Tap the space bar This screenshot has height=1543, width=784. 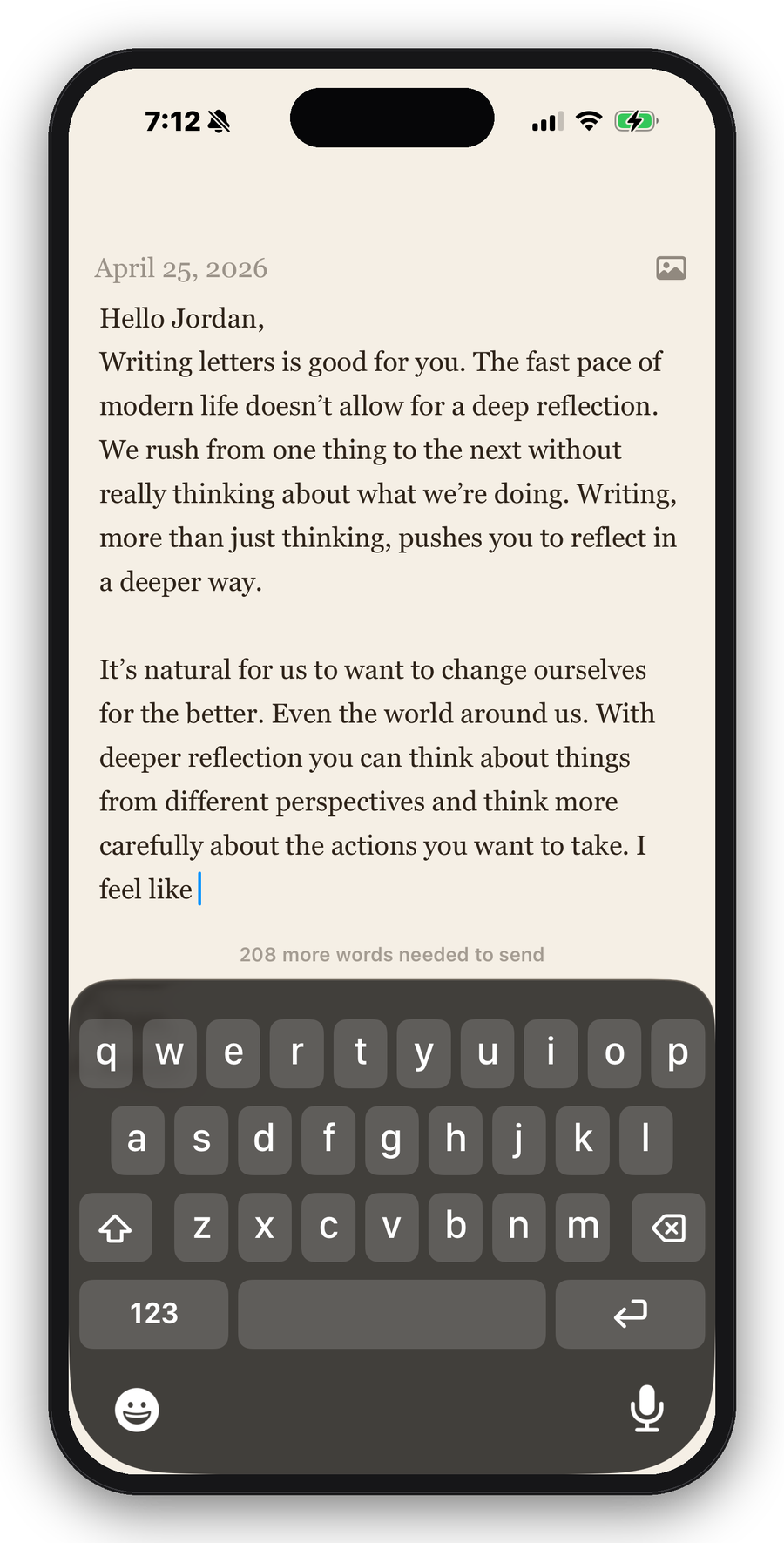[x=392, y=1314]
